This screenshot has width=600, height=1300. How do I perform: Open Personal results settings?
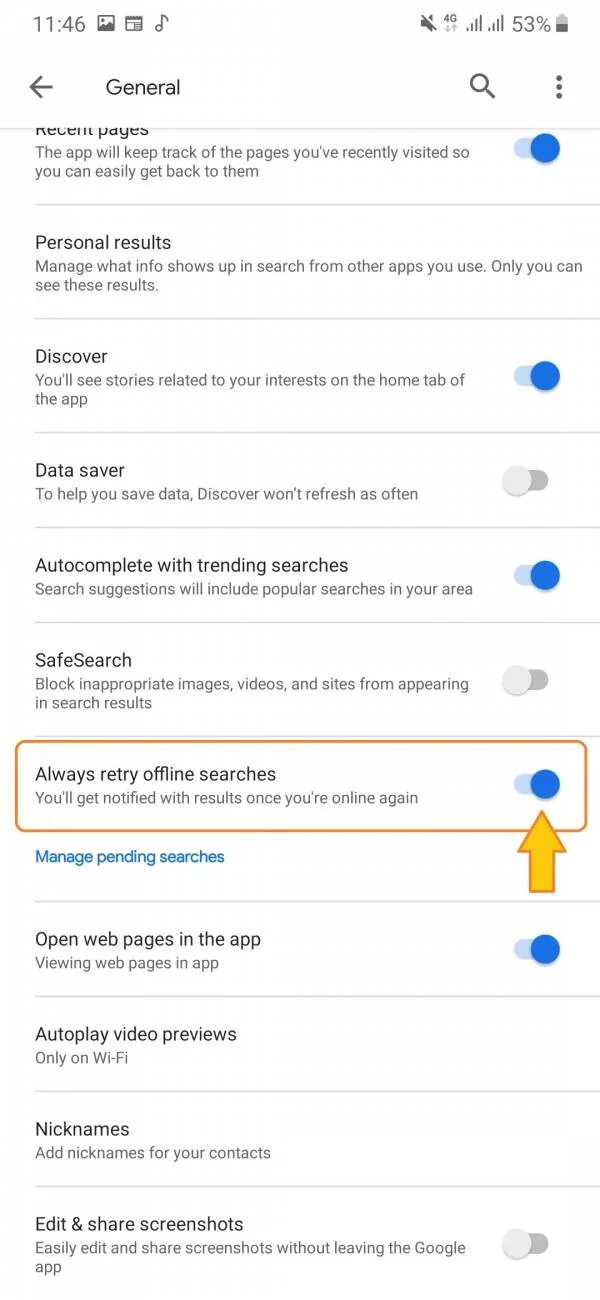tap(300, 263)
